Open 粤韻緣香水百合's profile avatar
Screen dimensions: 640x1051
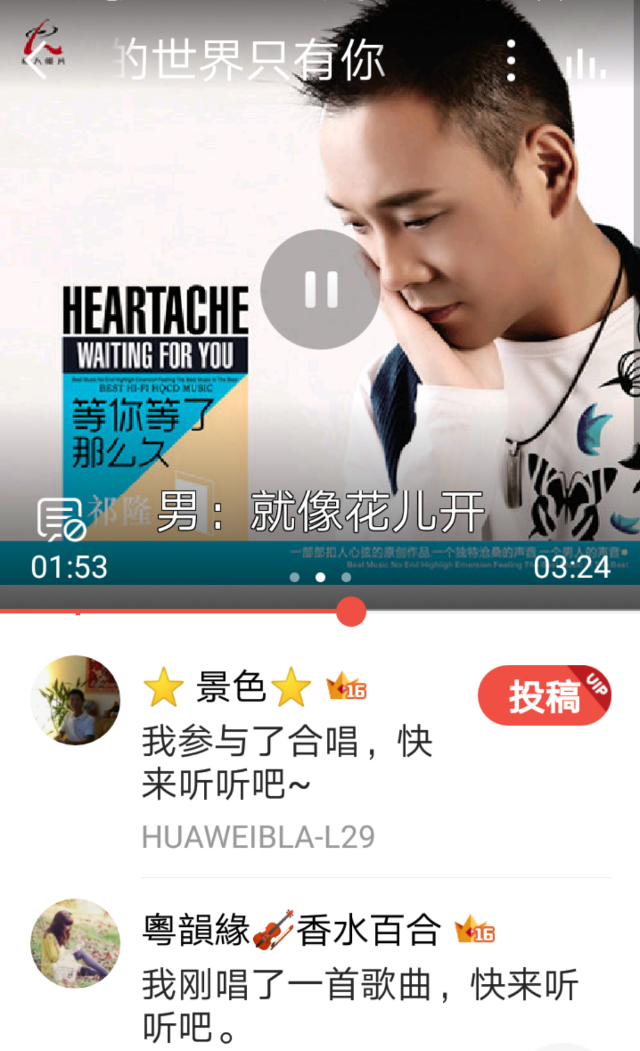click(x=75, y=943)
